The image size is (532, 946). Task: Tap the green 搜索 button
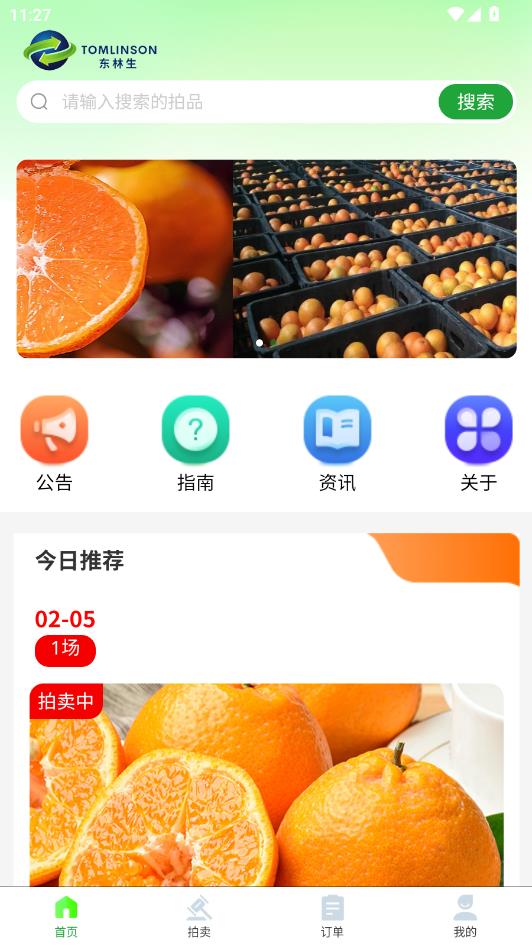pyautogui.click(x=475, y=101)
